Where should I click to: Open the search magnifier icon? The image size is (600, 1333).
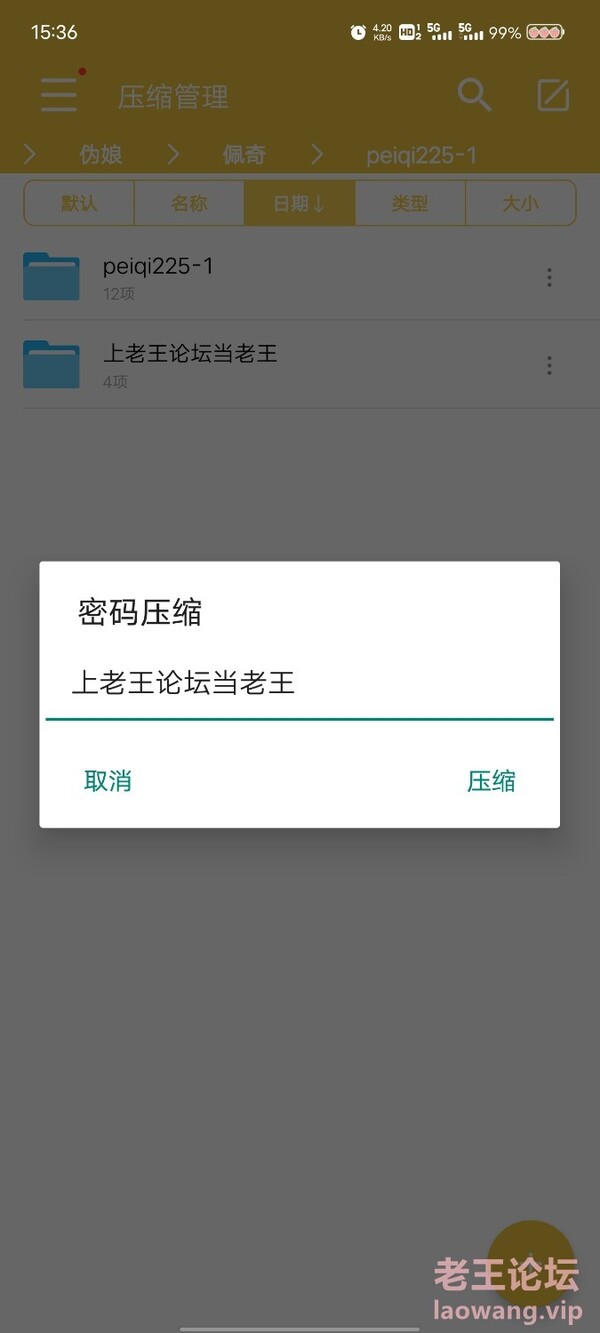click(474, 95)
